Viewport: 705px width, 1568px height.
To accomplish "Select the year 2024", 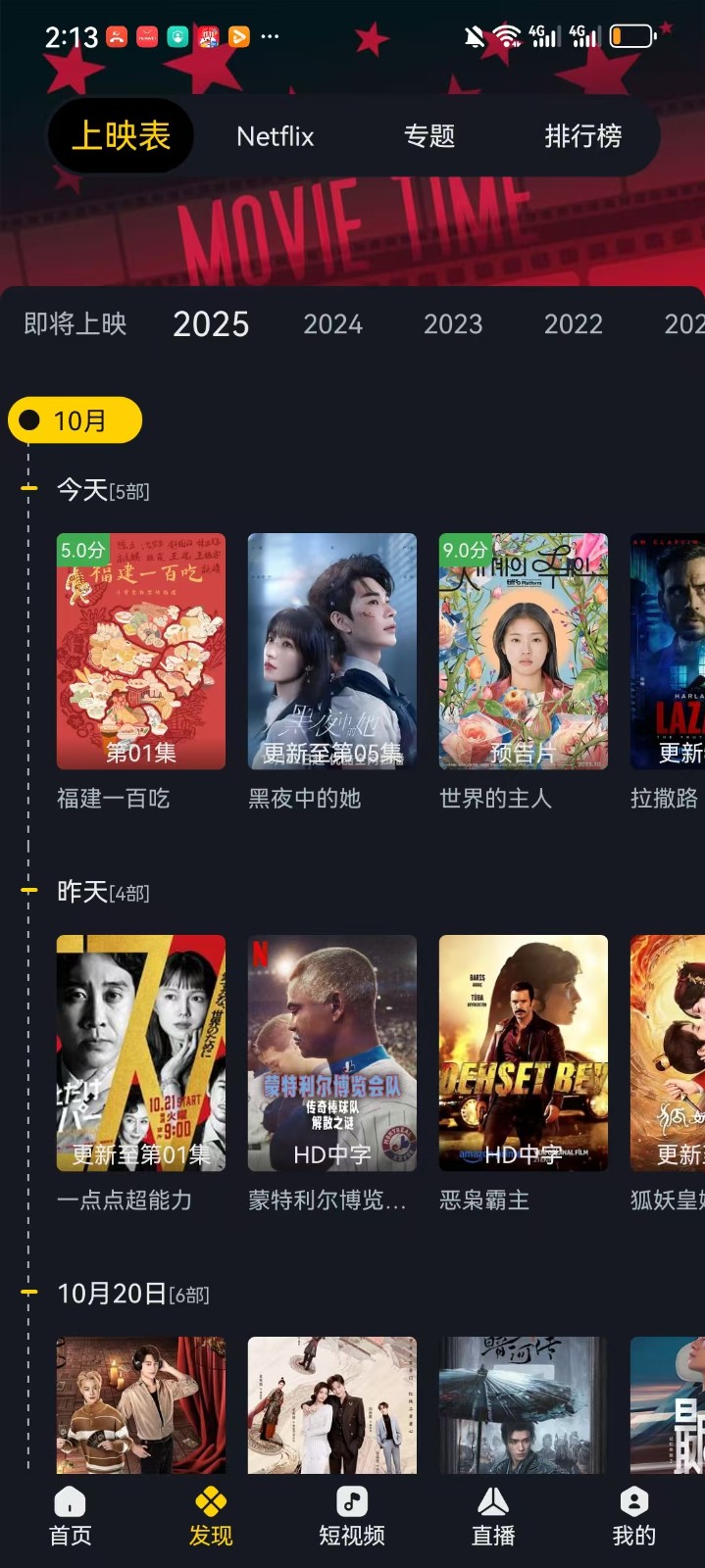I will tap(332, 324).
